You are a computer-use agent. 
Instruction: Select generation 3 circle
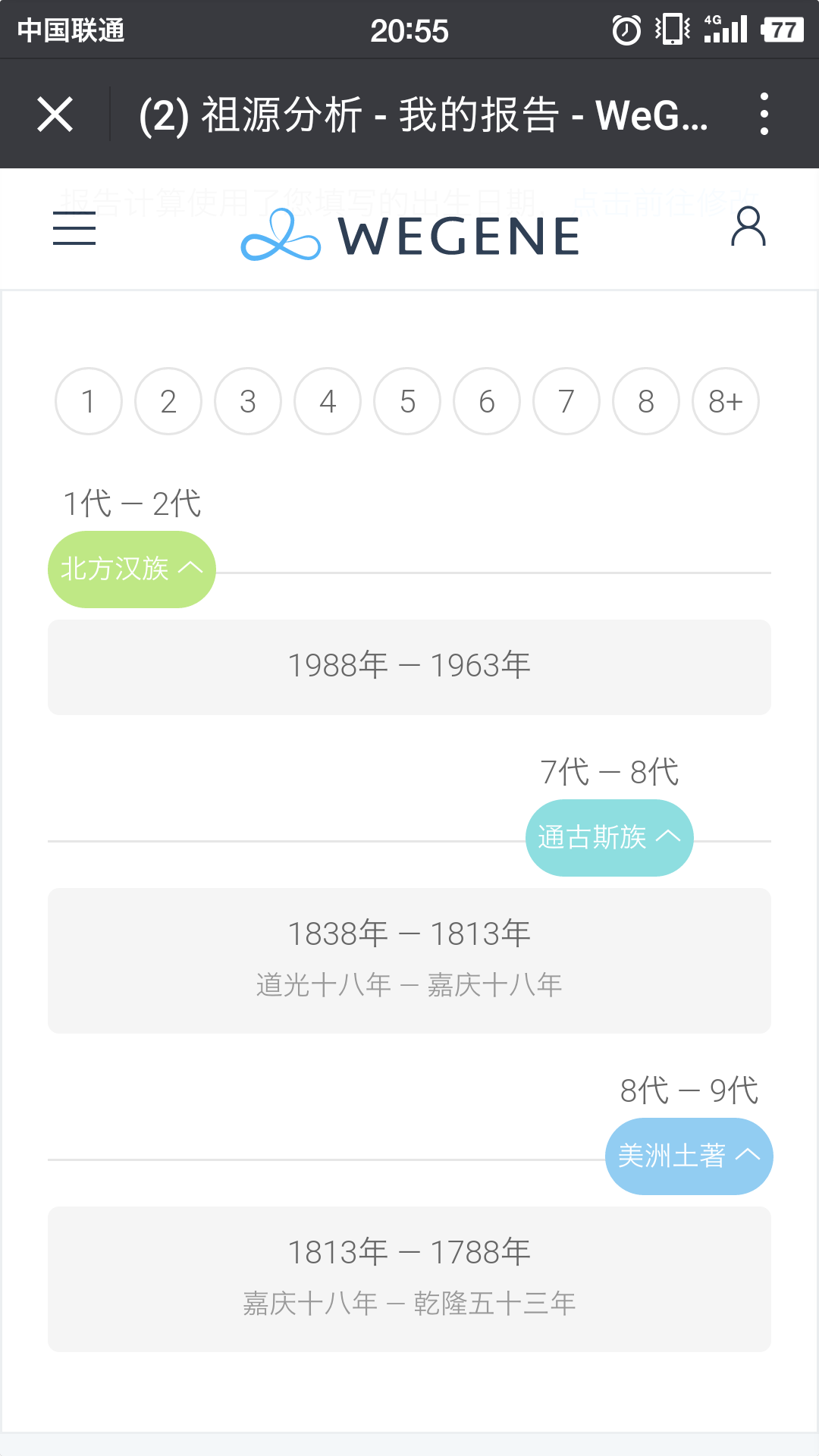pyautogui.click(x=248, y=401)
